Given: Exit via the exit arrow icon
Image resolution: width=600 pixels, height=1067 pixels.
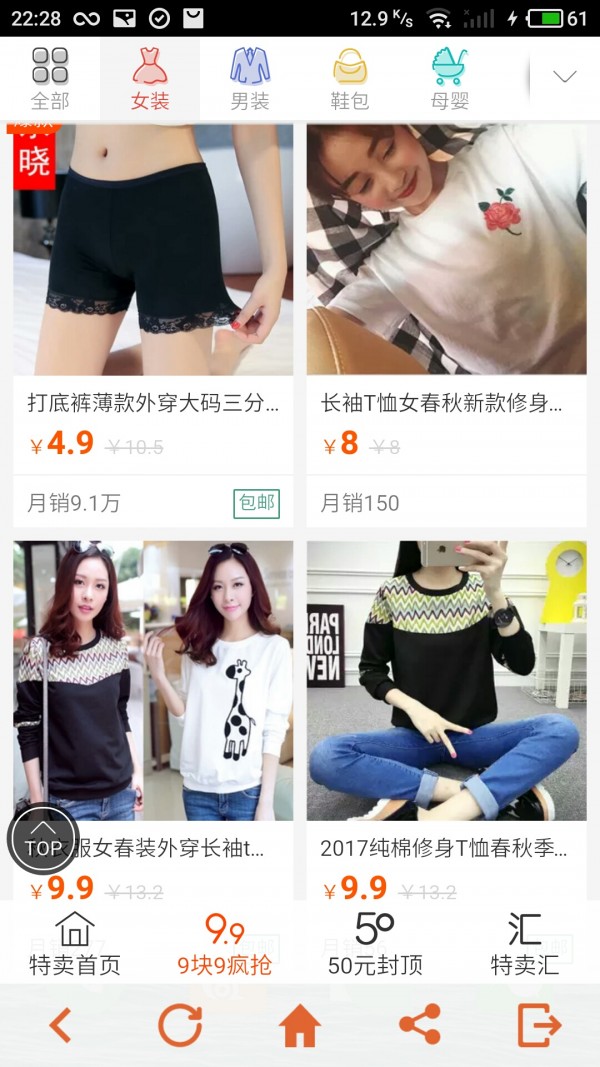Looking at the screenshot, I should [x=540, y=1025].
